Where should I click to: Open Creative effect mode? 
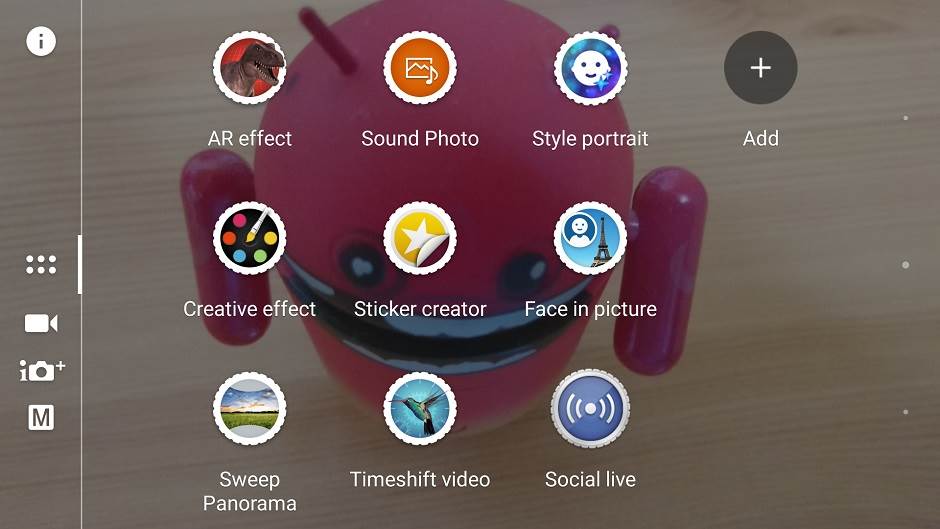pyautogui.click(x=250, y=239)
